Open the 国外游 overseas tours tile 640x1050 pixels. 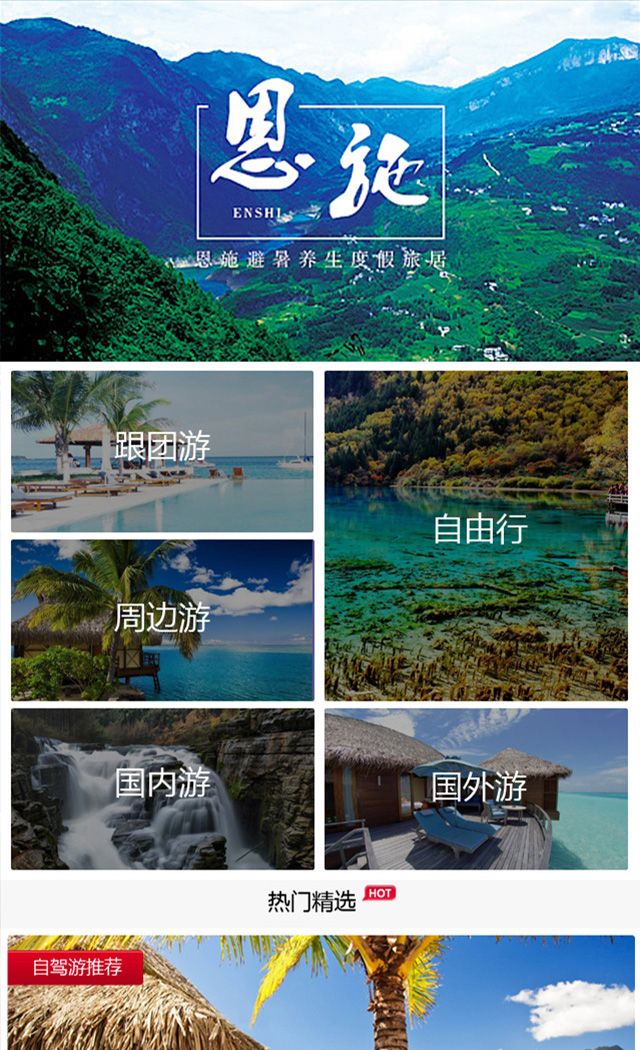pos(476,788)
